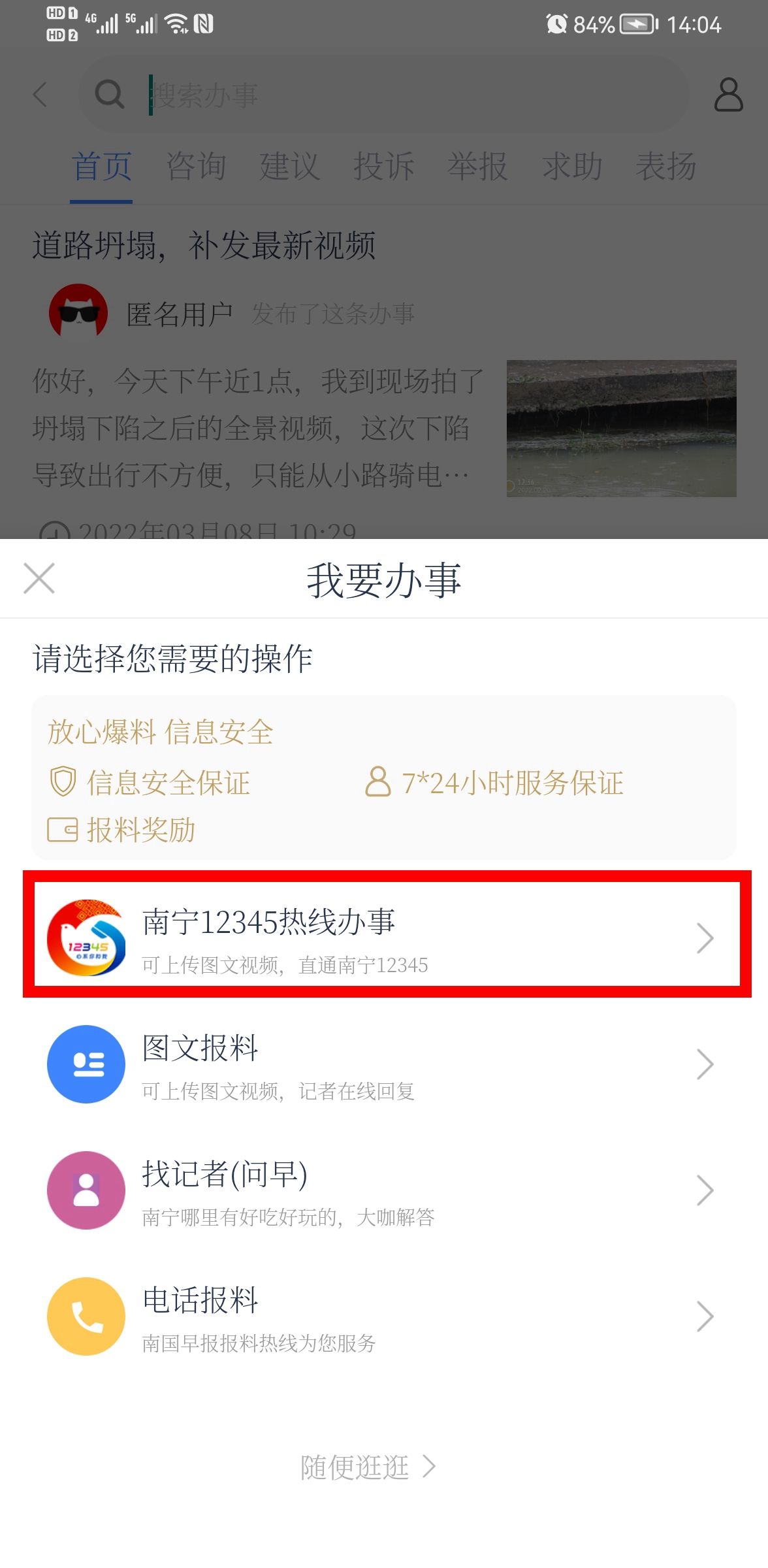
Task: Select 图文报料 option
Action: point(384,1064)
